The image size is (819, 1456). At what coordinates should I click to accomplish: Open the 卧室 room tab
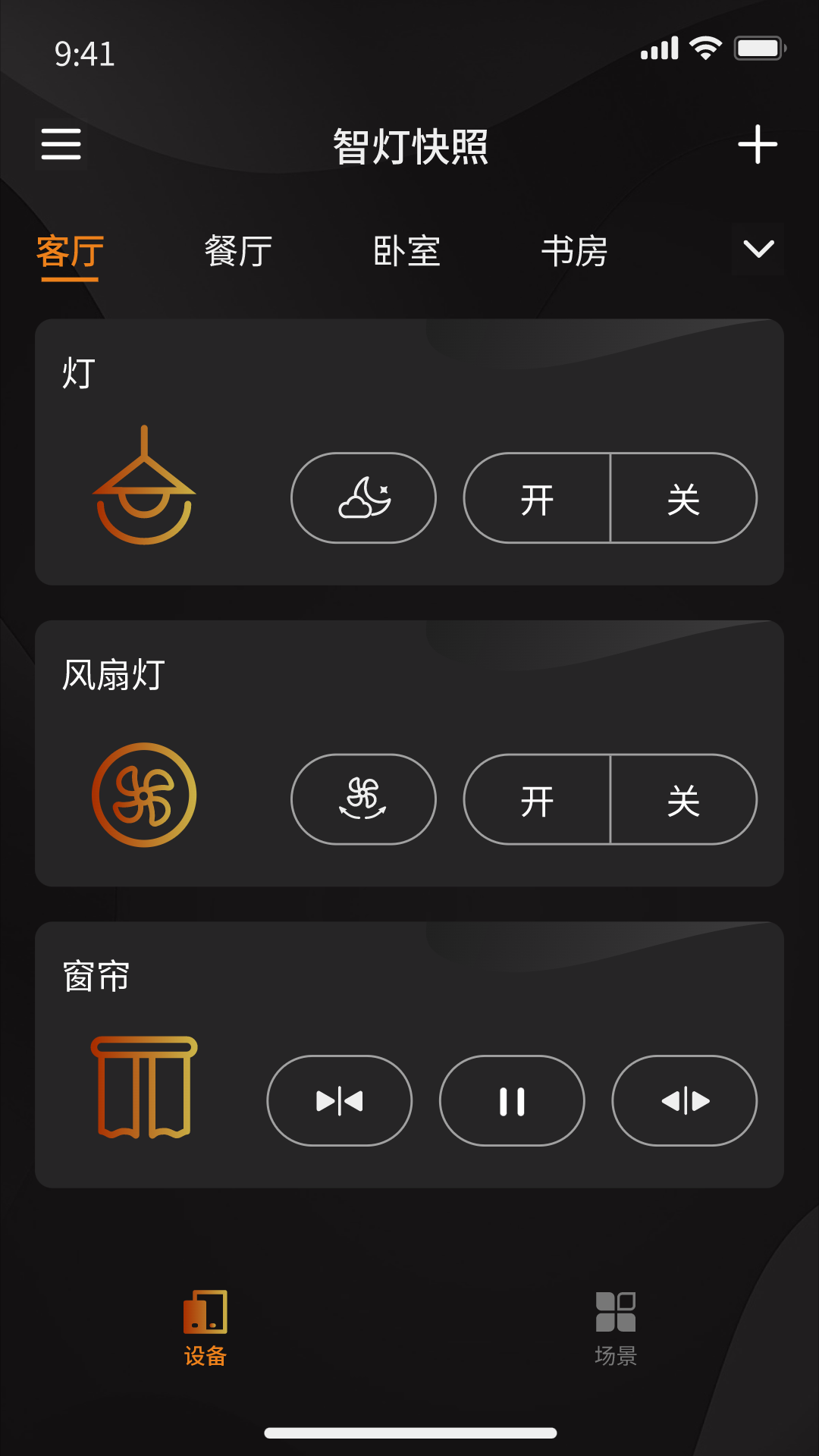pos(407,251)
